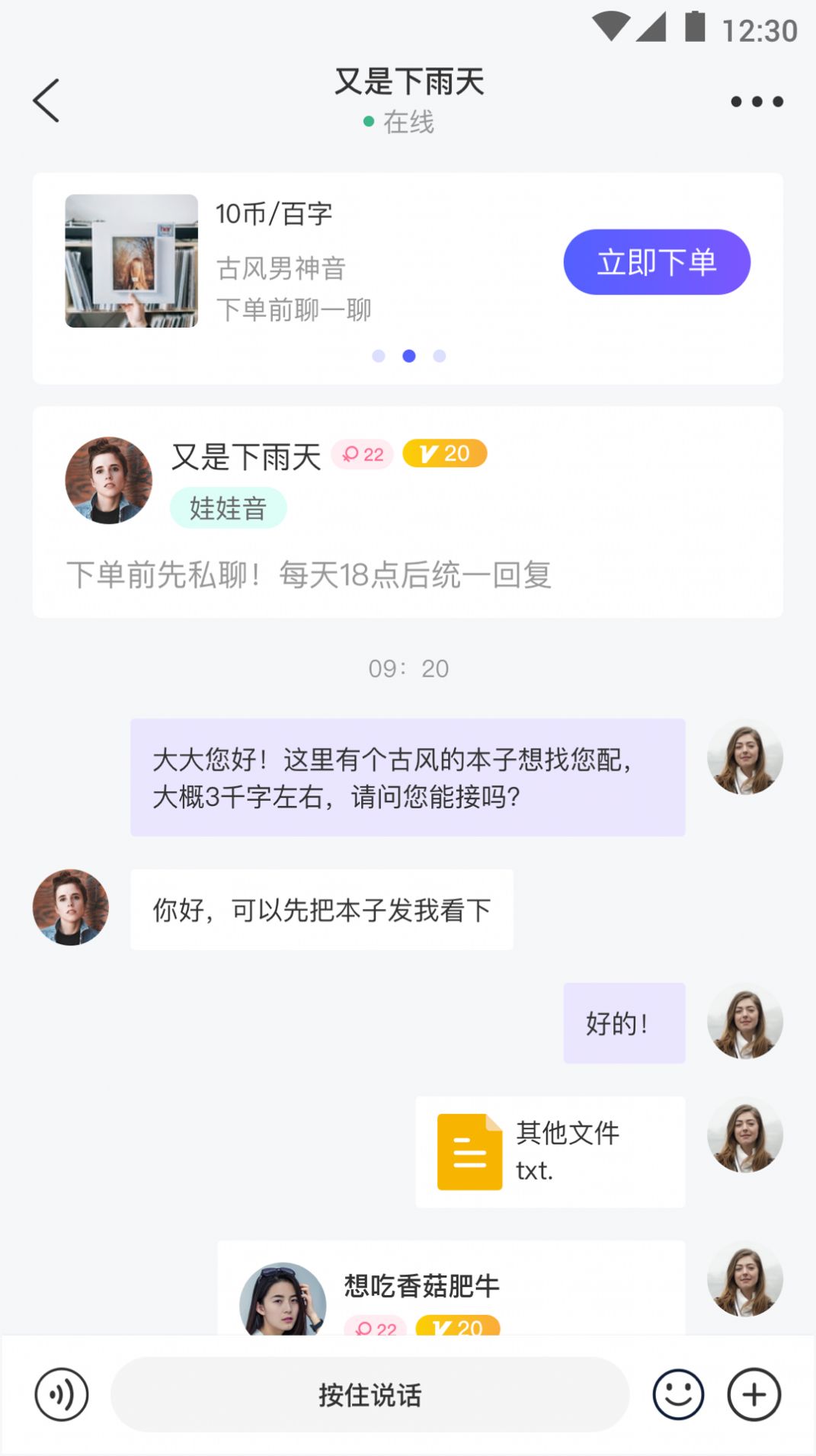The height and width of the screenshot is (1456, 816).
Task: Expand the 娃娃音 voice tag
Action: tap(228, 505)
